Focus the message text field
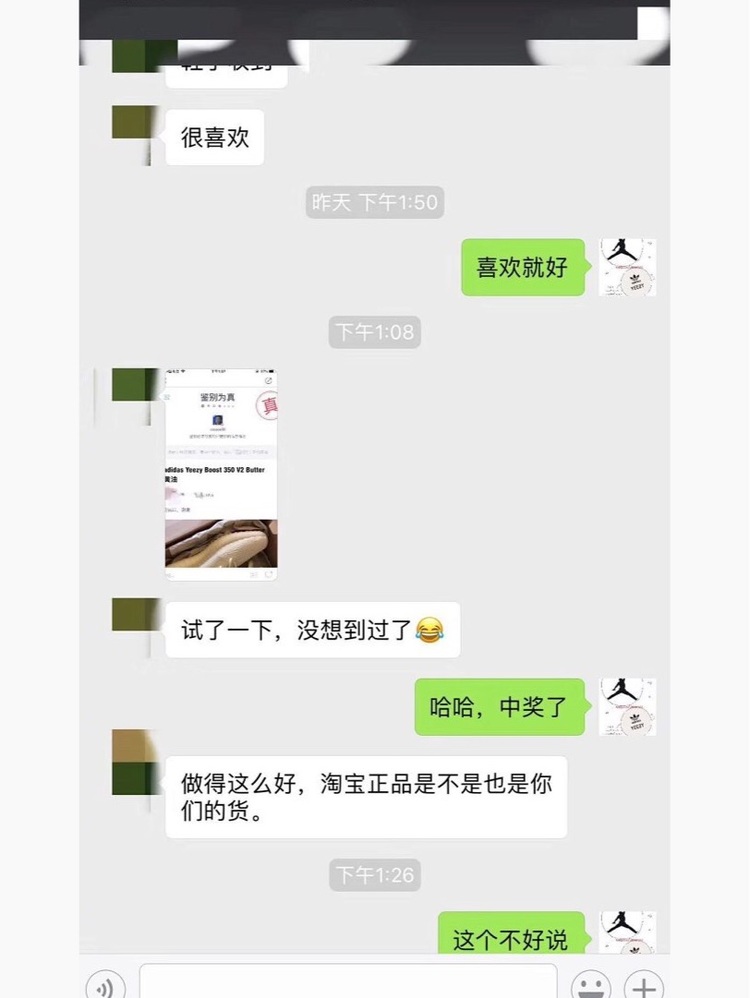This screenshot has width=750, height=998. point(347,982)
